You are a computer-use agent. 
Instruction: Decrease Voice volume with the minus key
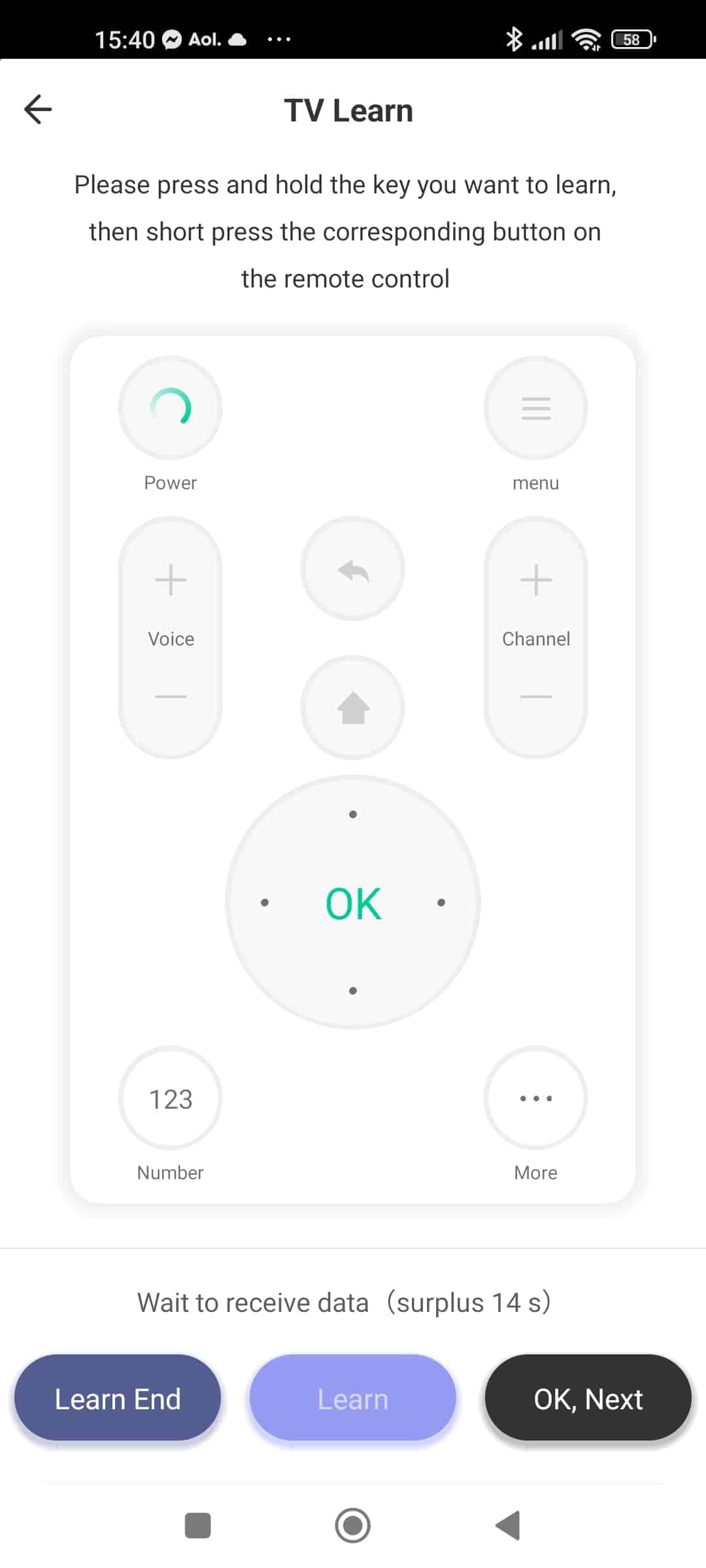tap(171, 696)
